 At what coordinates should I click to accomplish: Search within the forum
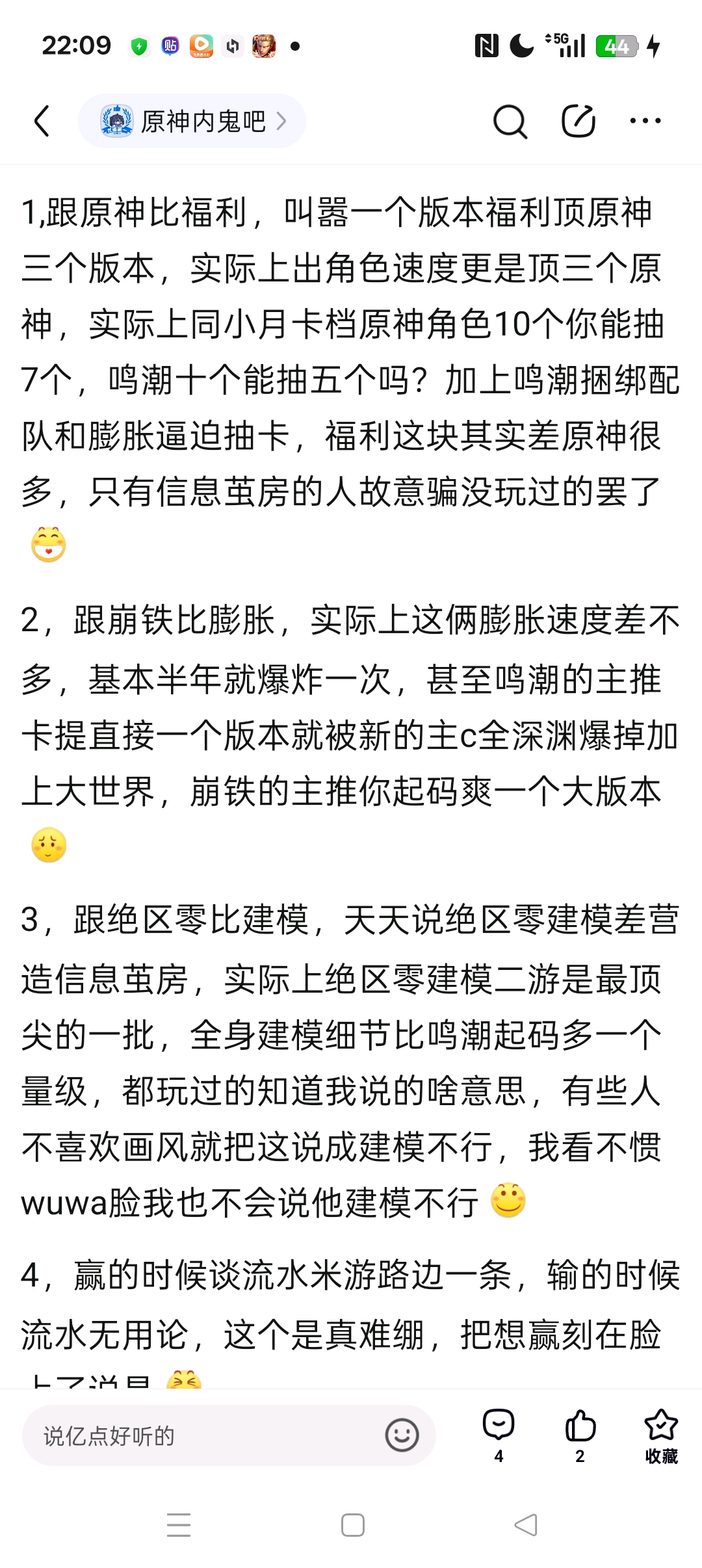510,121
